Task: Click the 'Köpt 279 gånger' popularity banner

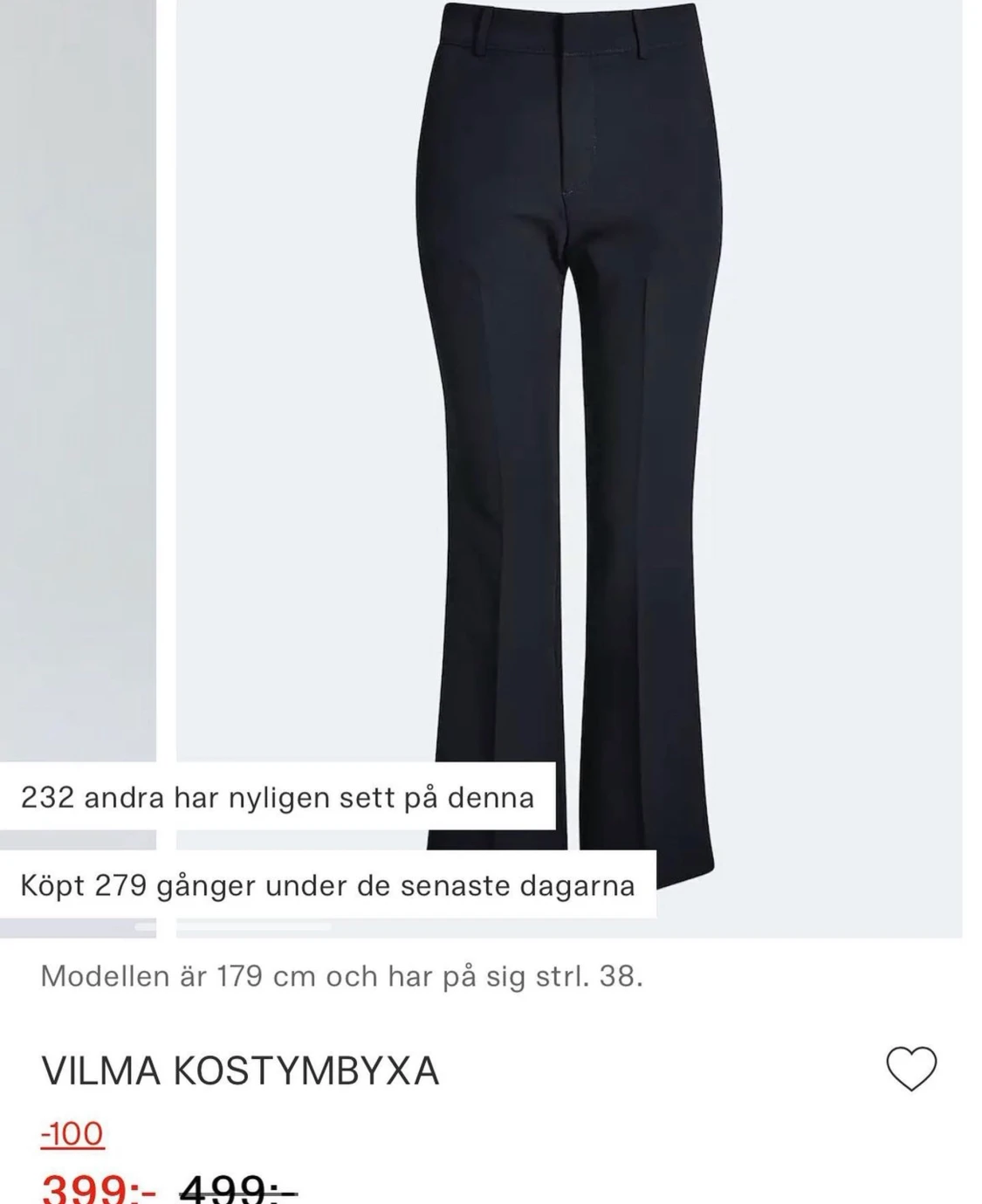Action: click(x=327, y=885)
